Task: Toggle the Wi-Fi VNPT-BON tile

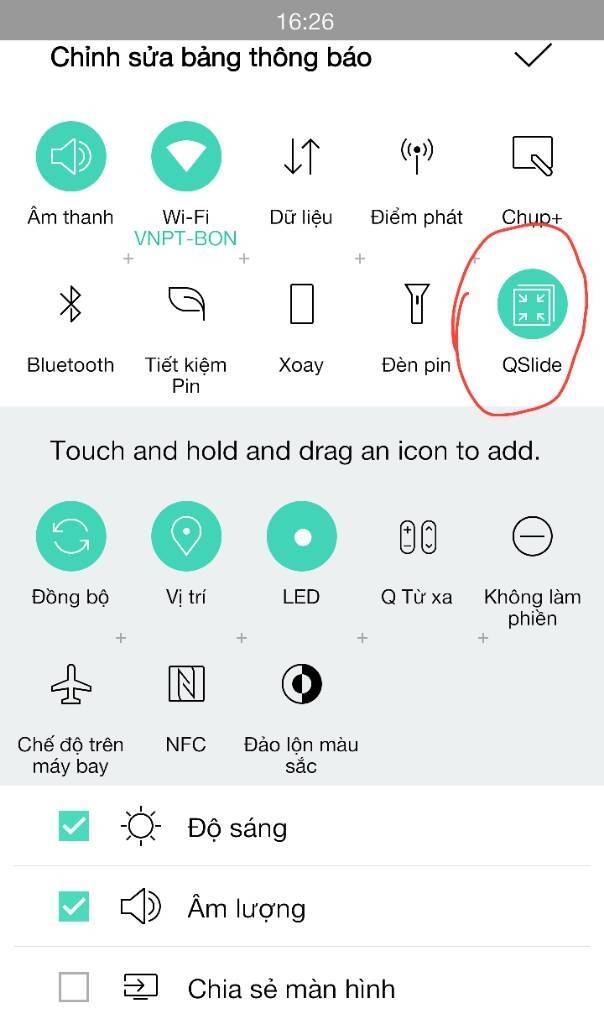Action: coord(186,157)
